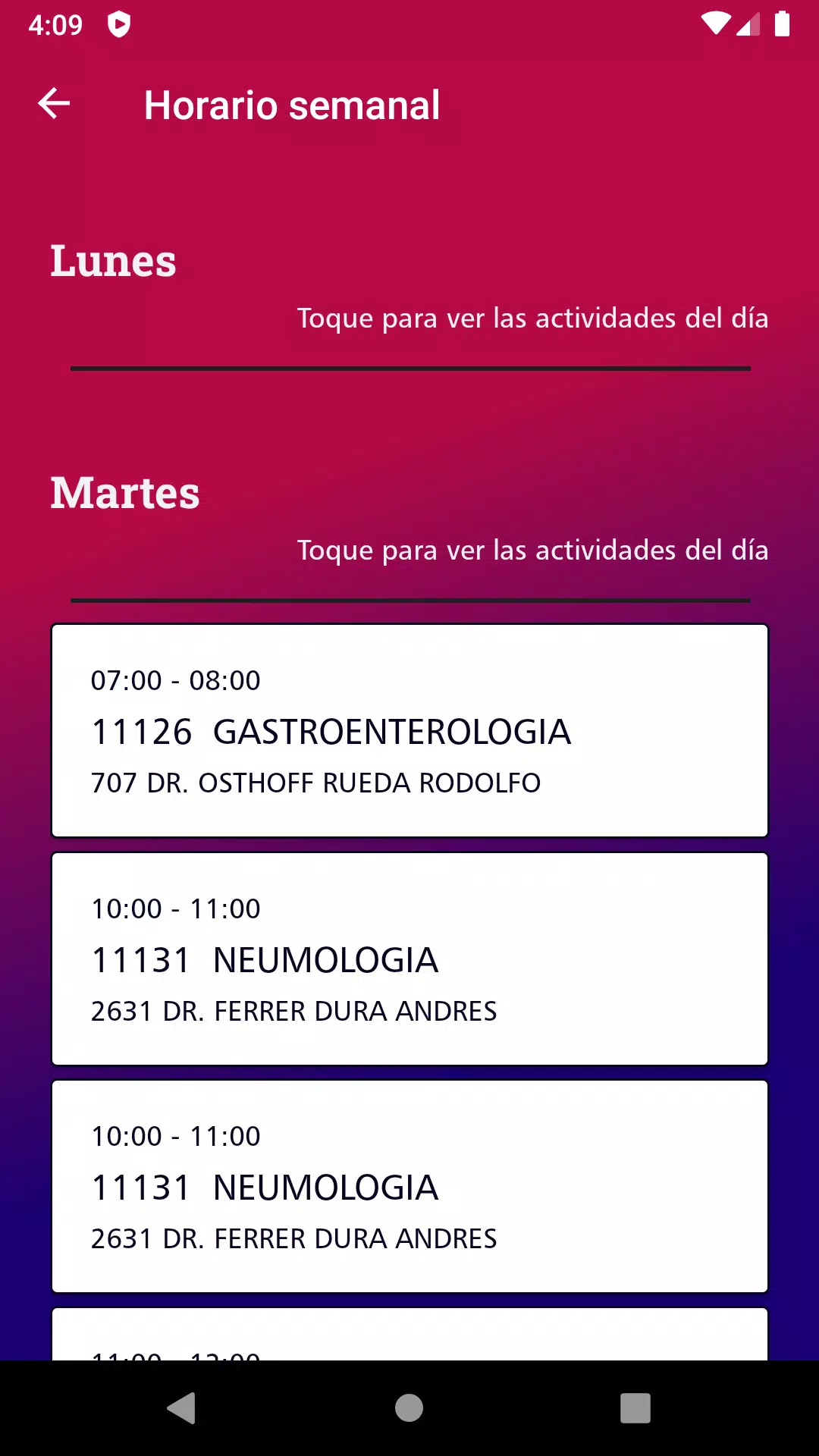Open recent apps from navigation bar
The width and height of the screenshot is (819, 1456).
[635, 1408]
